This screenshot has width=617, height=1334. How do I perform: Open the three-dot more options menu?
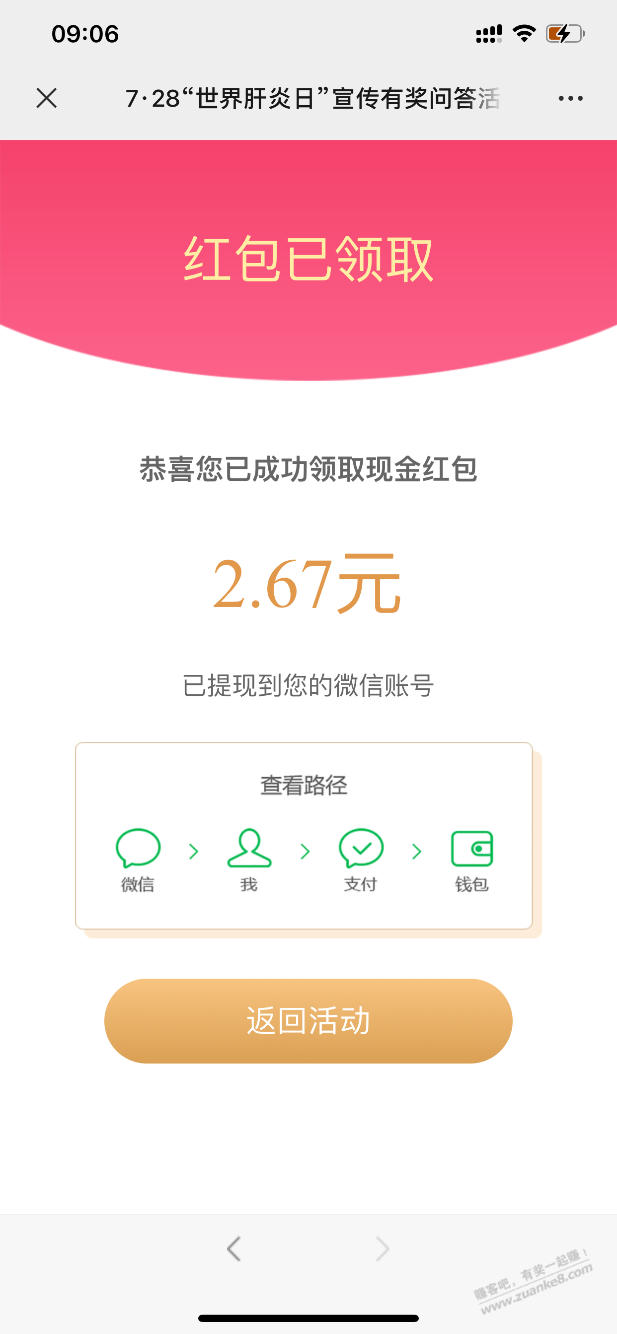pyautogui.click(x=570, y=98)
